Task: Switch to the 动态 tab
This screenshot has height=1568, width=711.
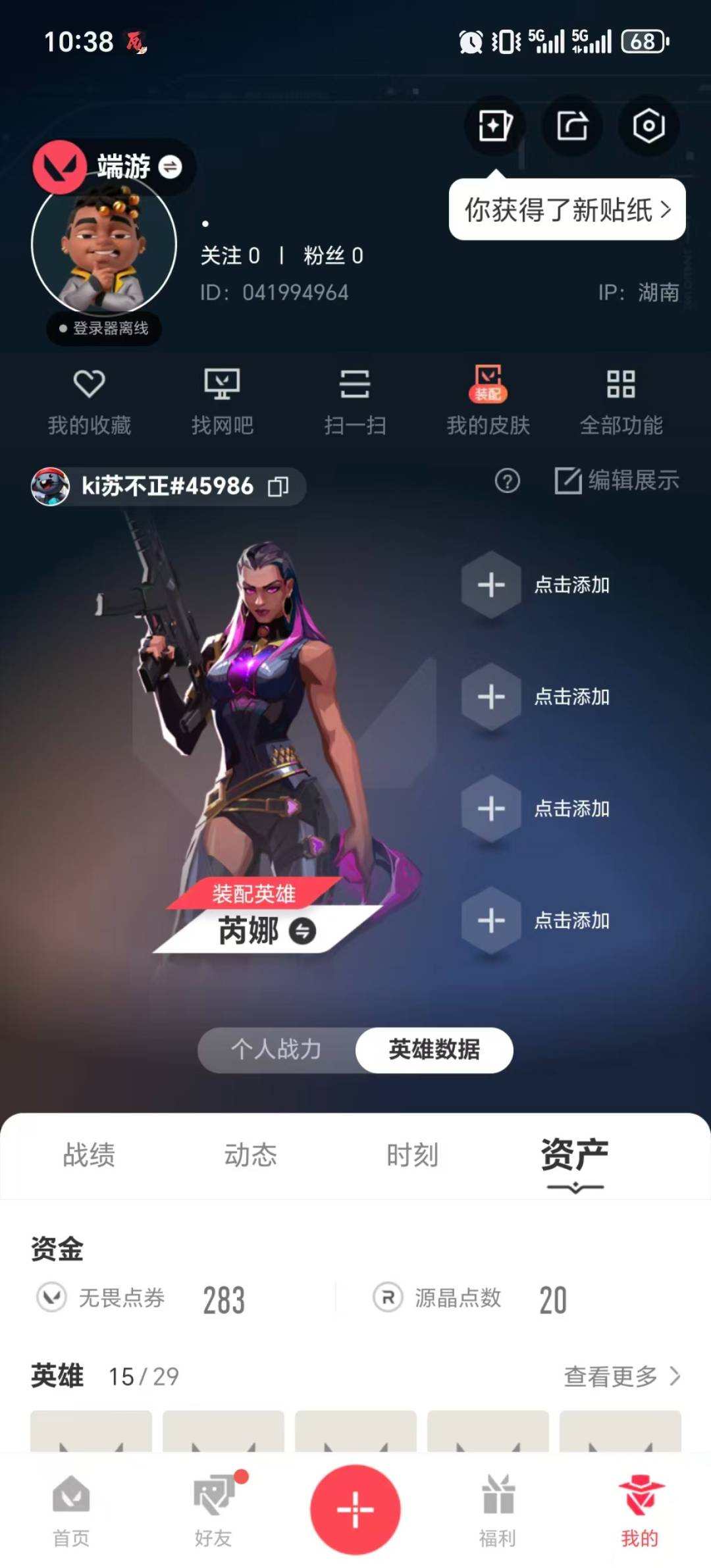Action: click(250, 1153)
